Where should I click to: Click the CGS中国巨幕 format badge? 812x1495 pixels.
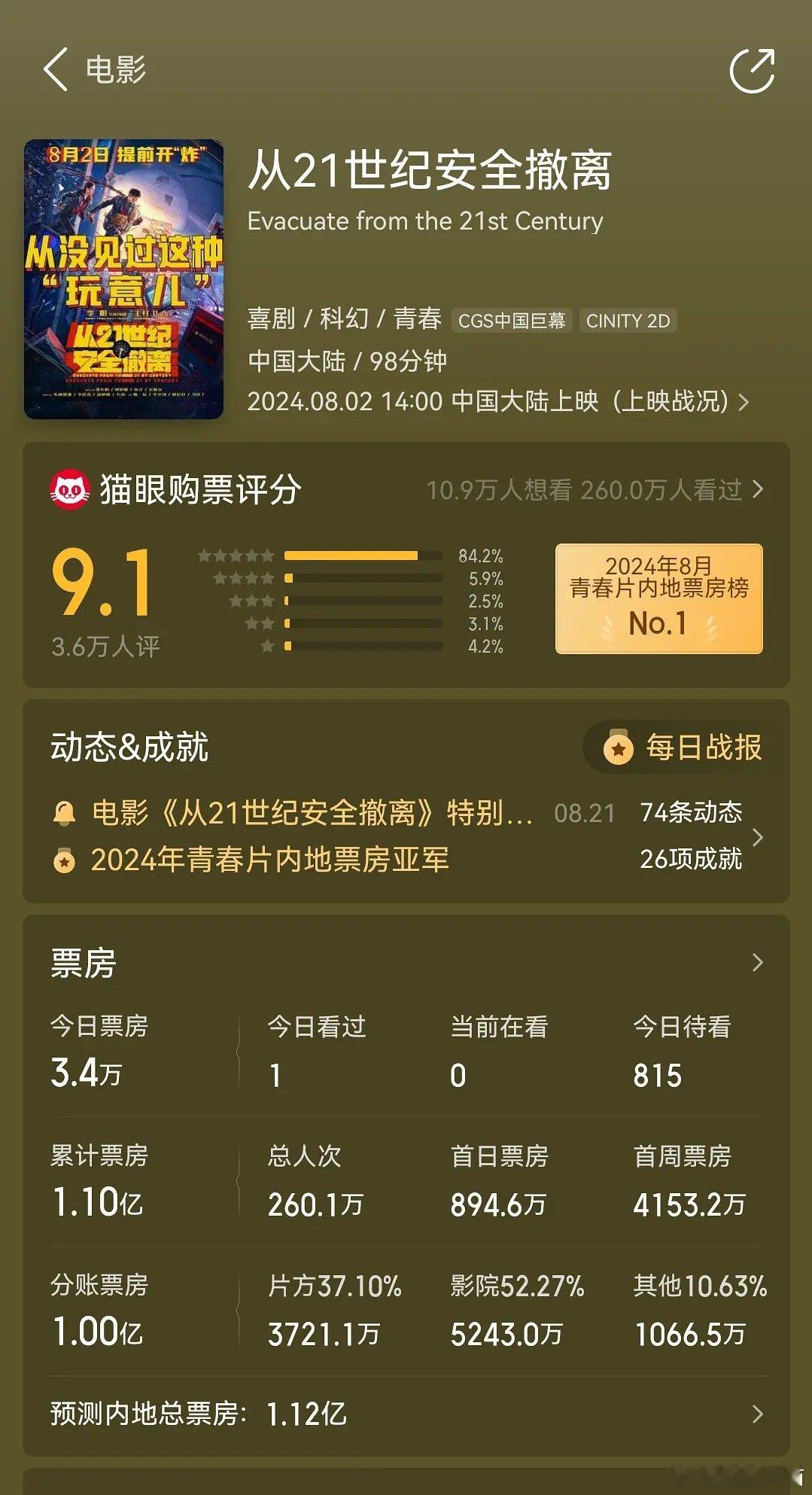513,321
